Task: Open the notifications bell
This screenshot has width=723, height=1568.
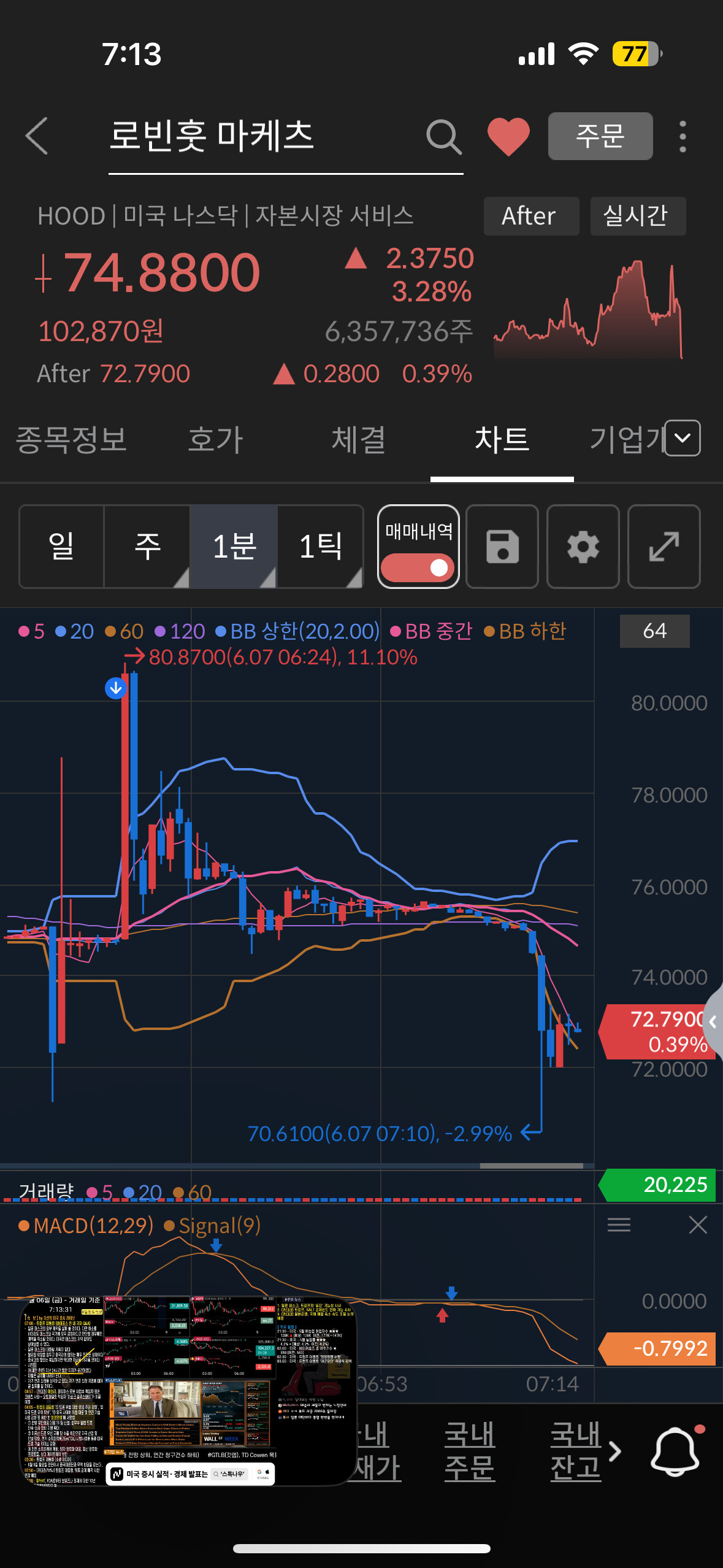Action: point(675,1450)
